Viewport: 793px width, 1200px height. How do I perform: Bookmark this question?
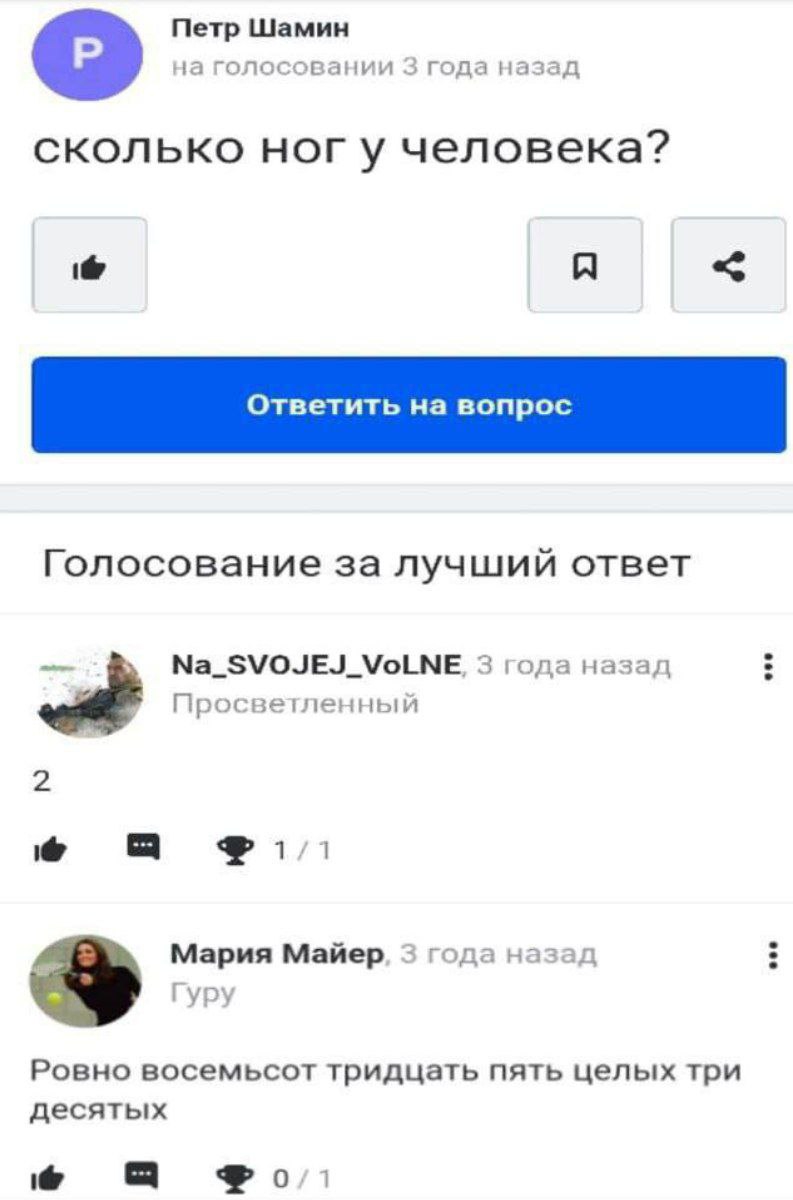click(x=585, y=265)
